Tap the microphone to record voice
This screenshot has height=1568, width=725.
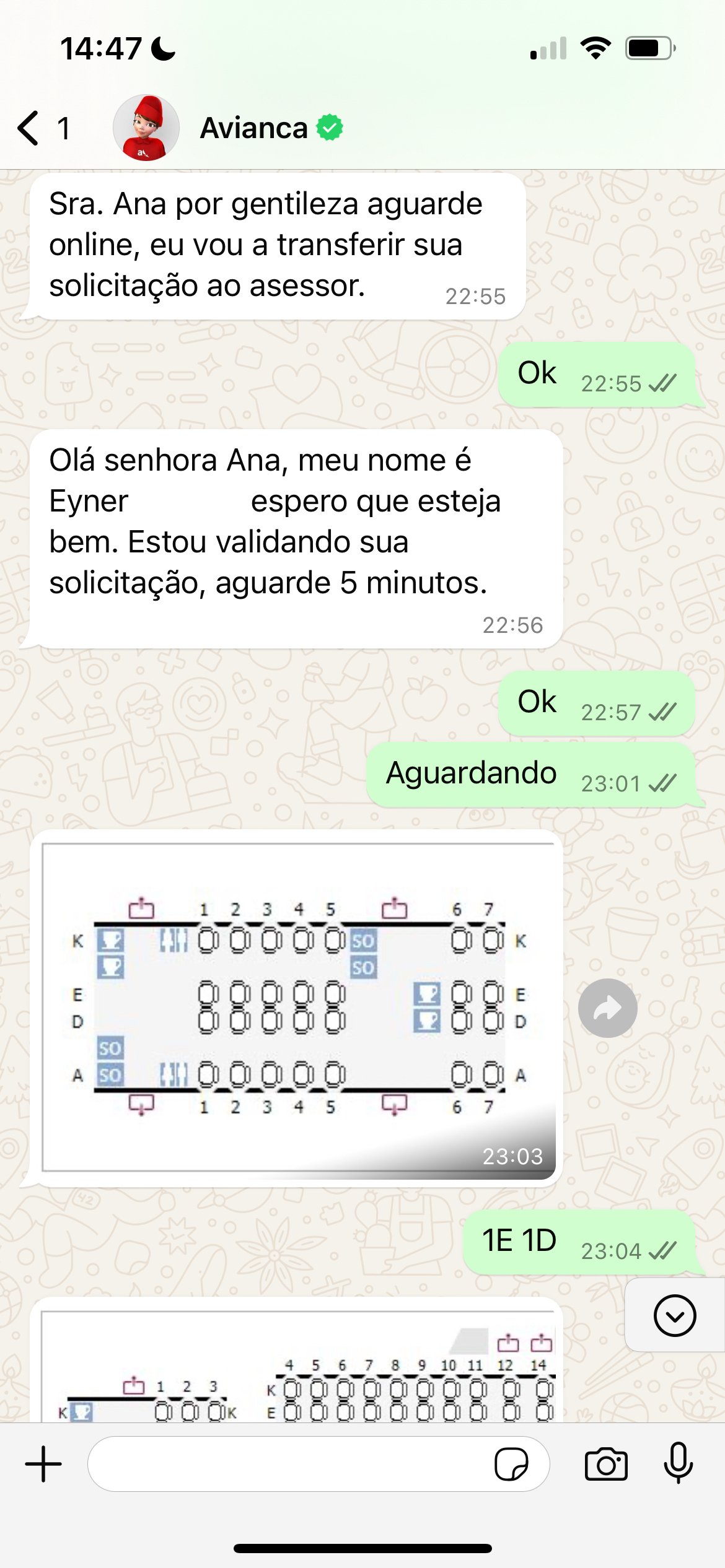[x=678, y=1464]
